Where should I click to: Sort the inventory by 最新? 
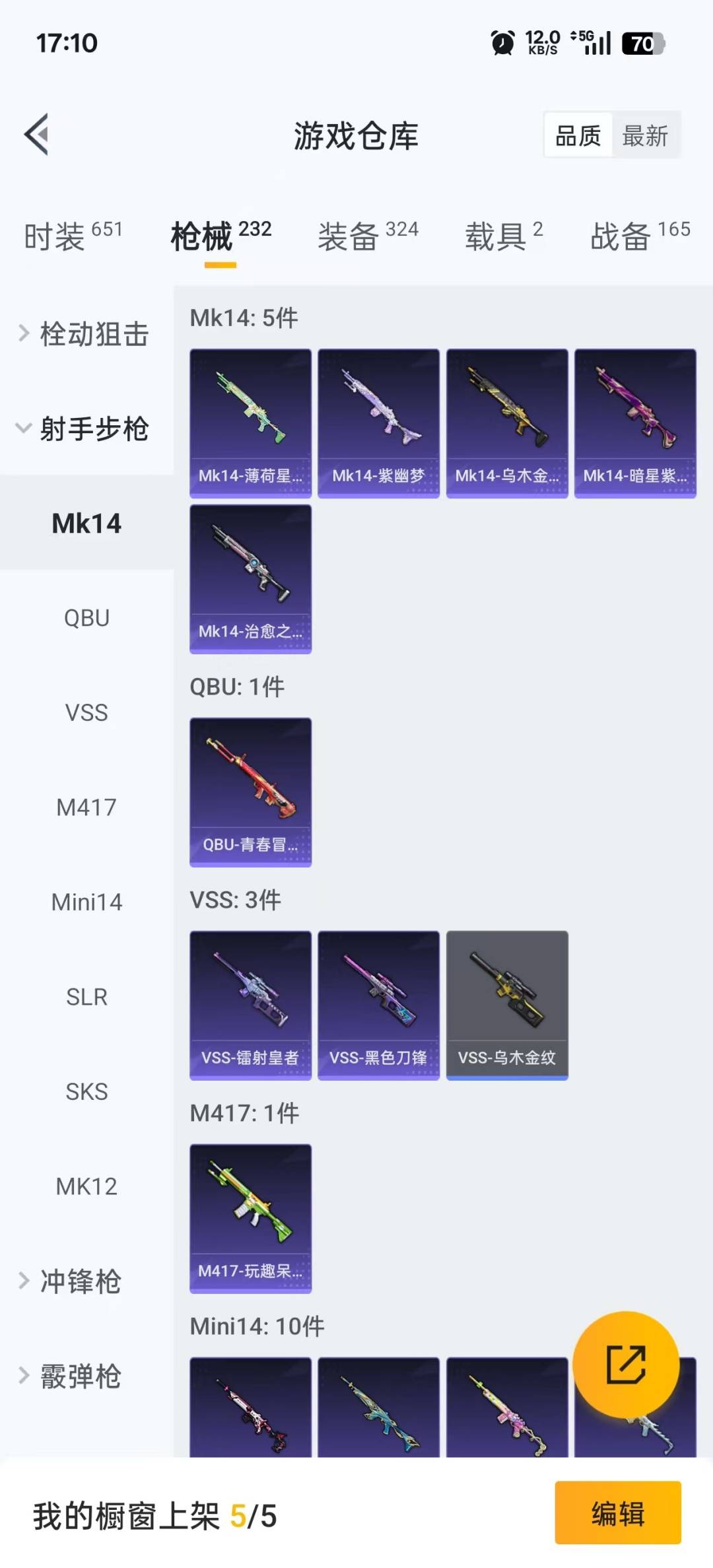pos(644,136)
